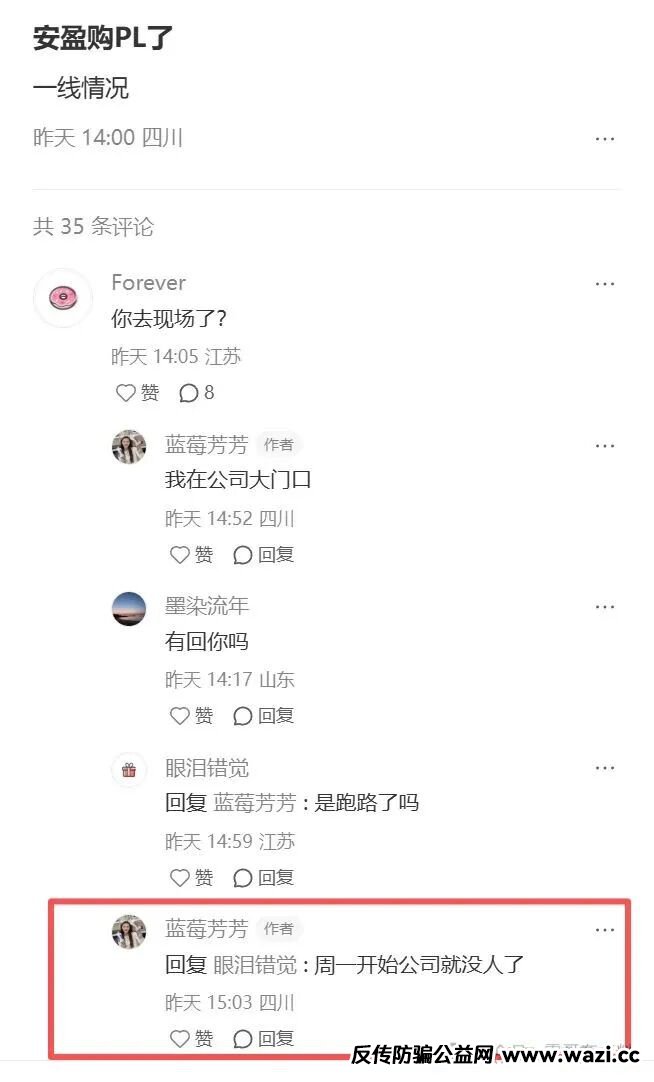View 墨染流年's profile via avatar
This screenshot has height=1082, width=654.
[x=129, y=608]
